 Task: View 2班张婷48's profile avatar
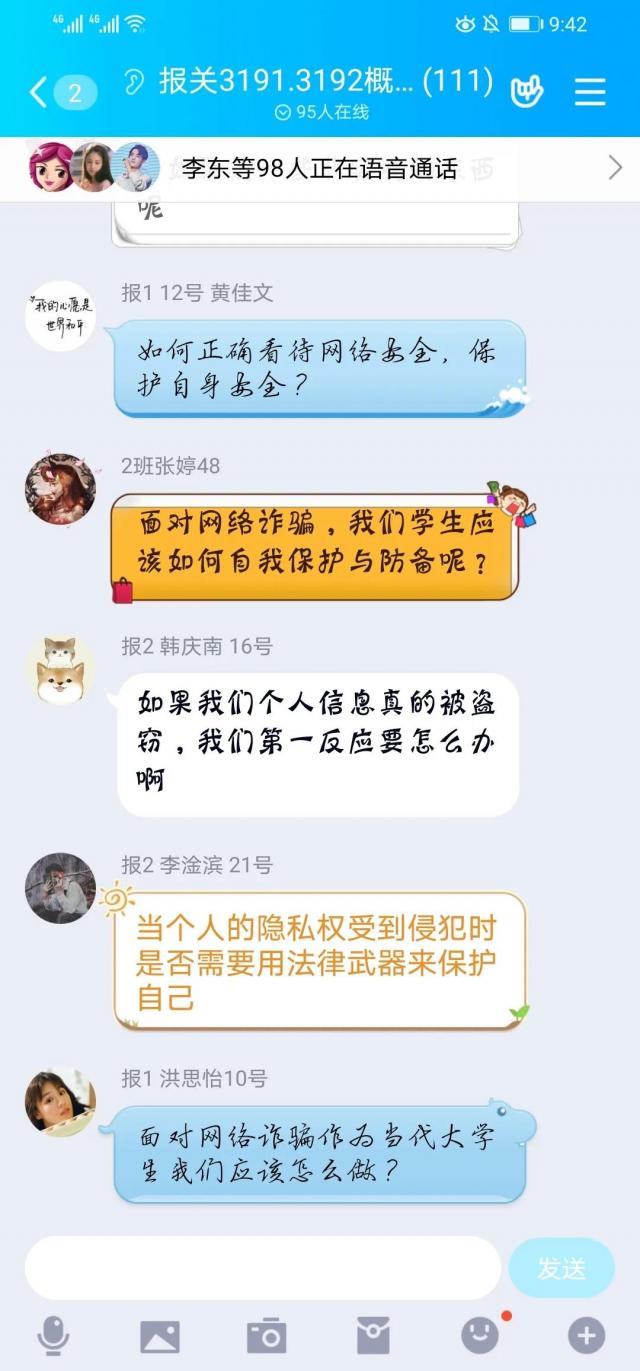click(60, 489)
